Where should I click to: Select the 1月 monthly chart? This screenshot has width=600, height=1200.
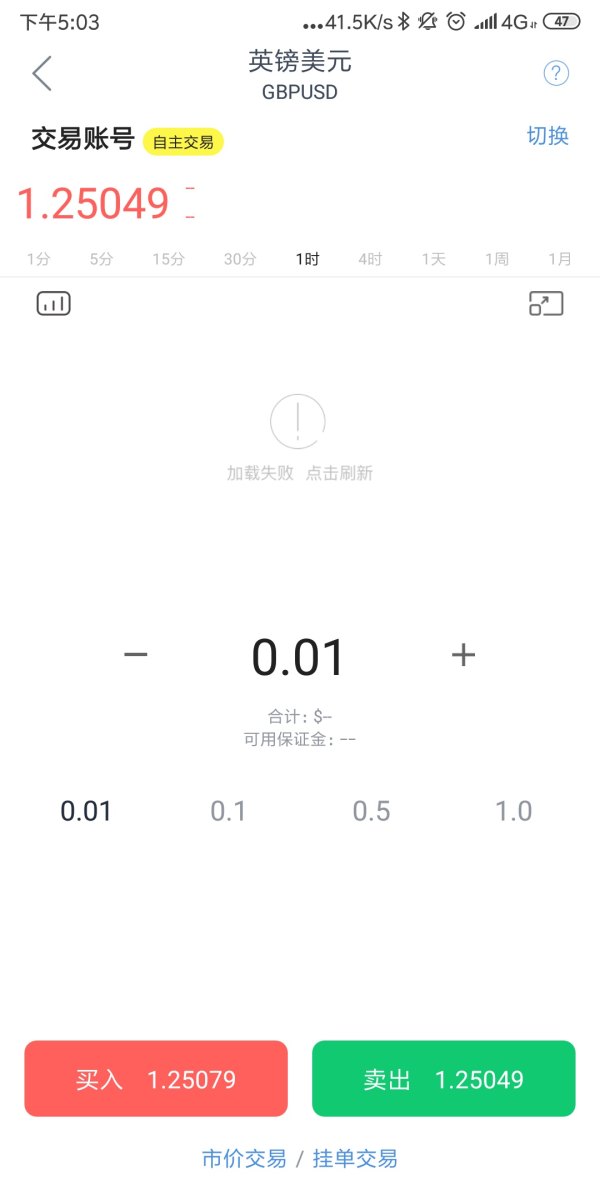560,259
